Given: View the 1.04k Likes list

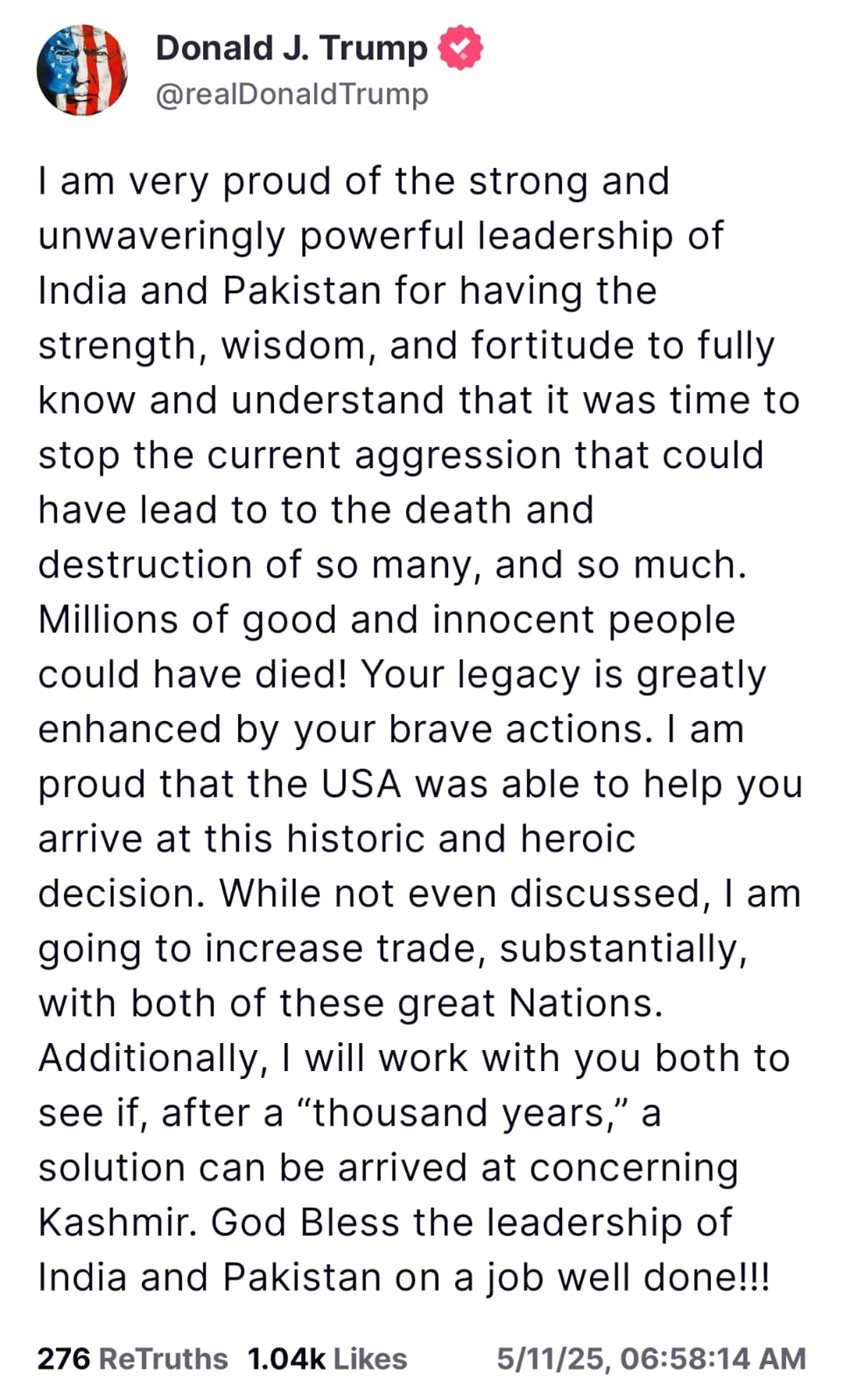Looking at the screenshot, I should coord(327,1358).
